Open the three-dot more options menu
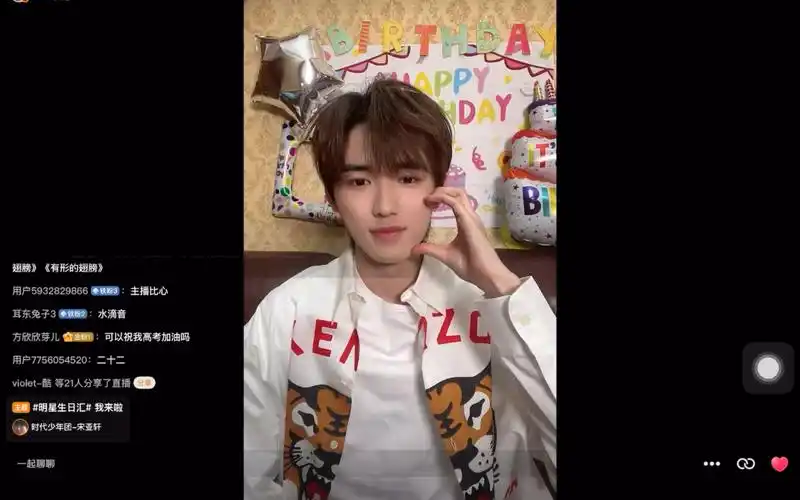The height and width of the screenshot is (500, 800). [712, 464]
